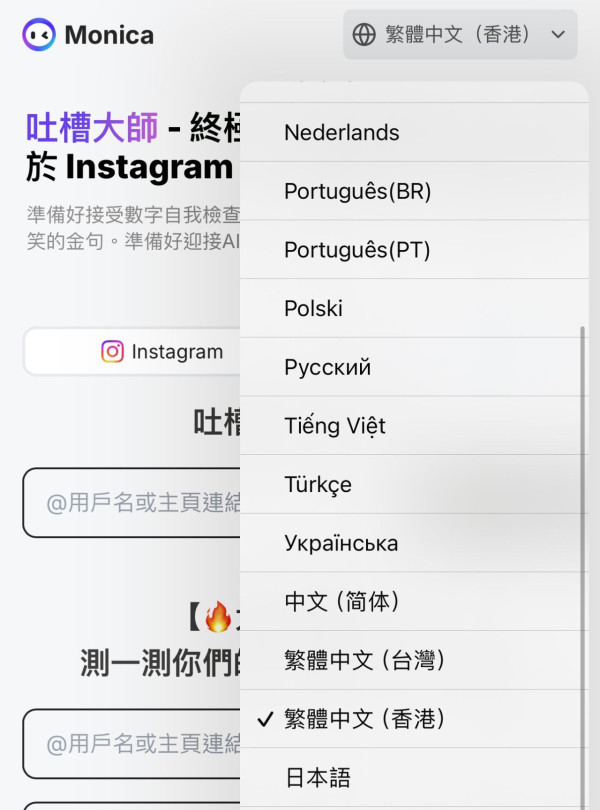This screenshot has height=810, width=600.
Task: Open the Monica home link
Action: coord(88,36)
